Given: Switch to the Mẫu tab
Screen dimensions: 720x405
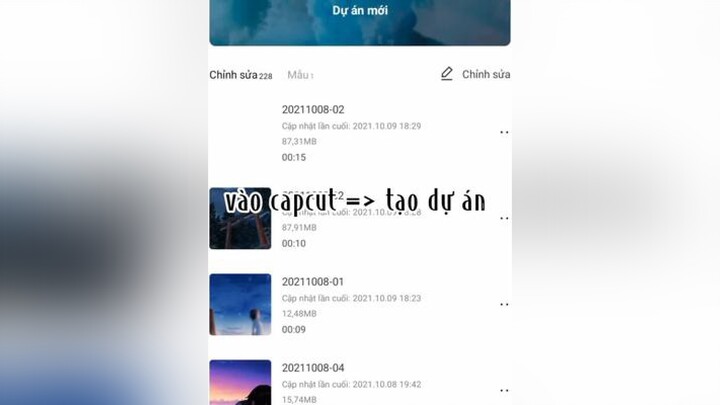Looking at the screenshot, I should tap(298, 75).
